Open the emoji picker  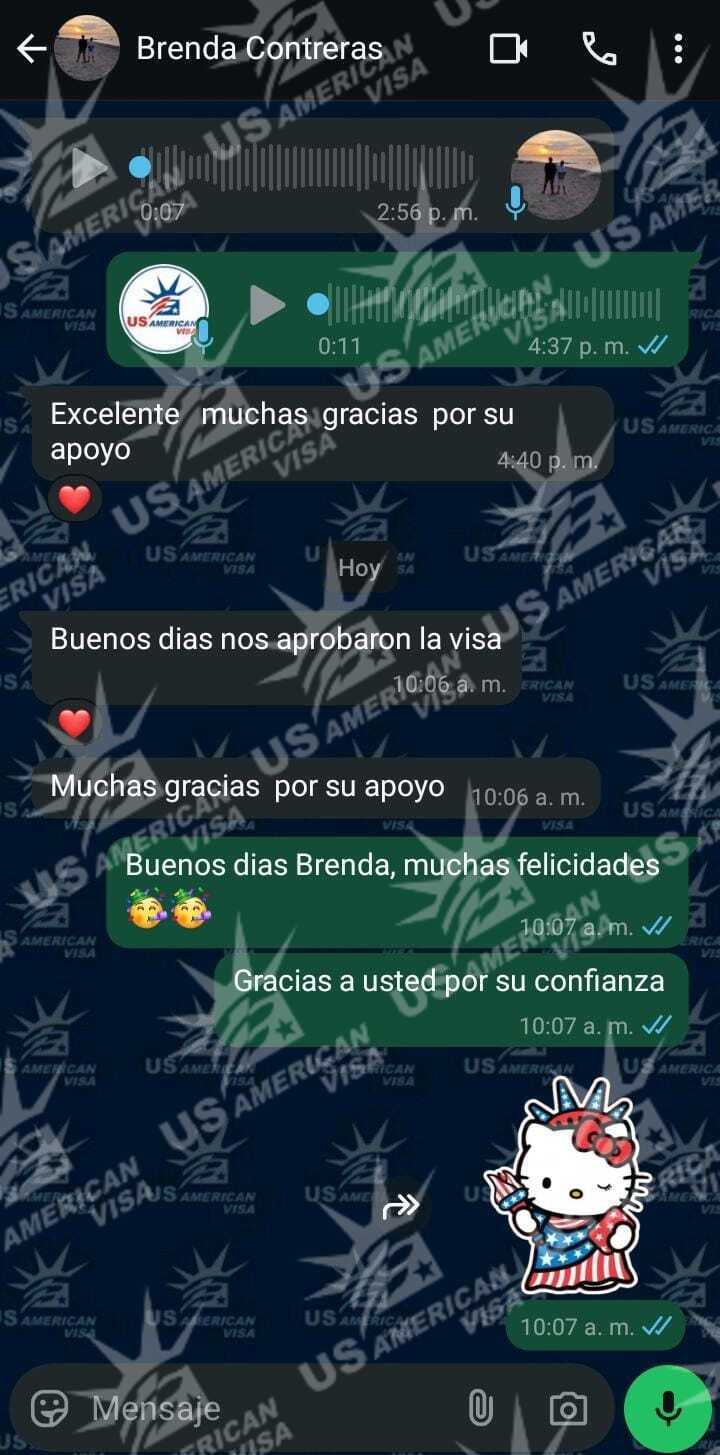tap(50, 1408)
